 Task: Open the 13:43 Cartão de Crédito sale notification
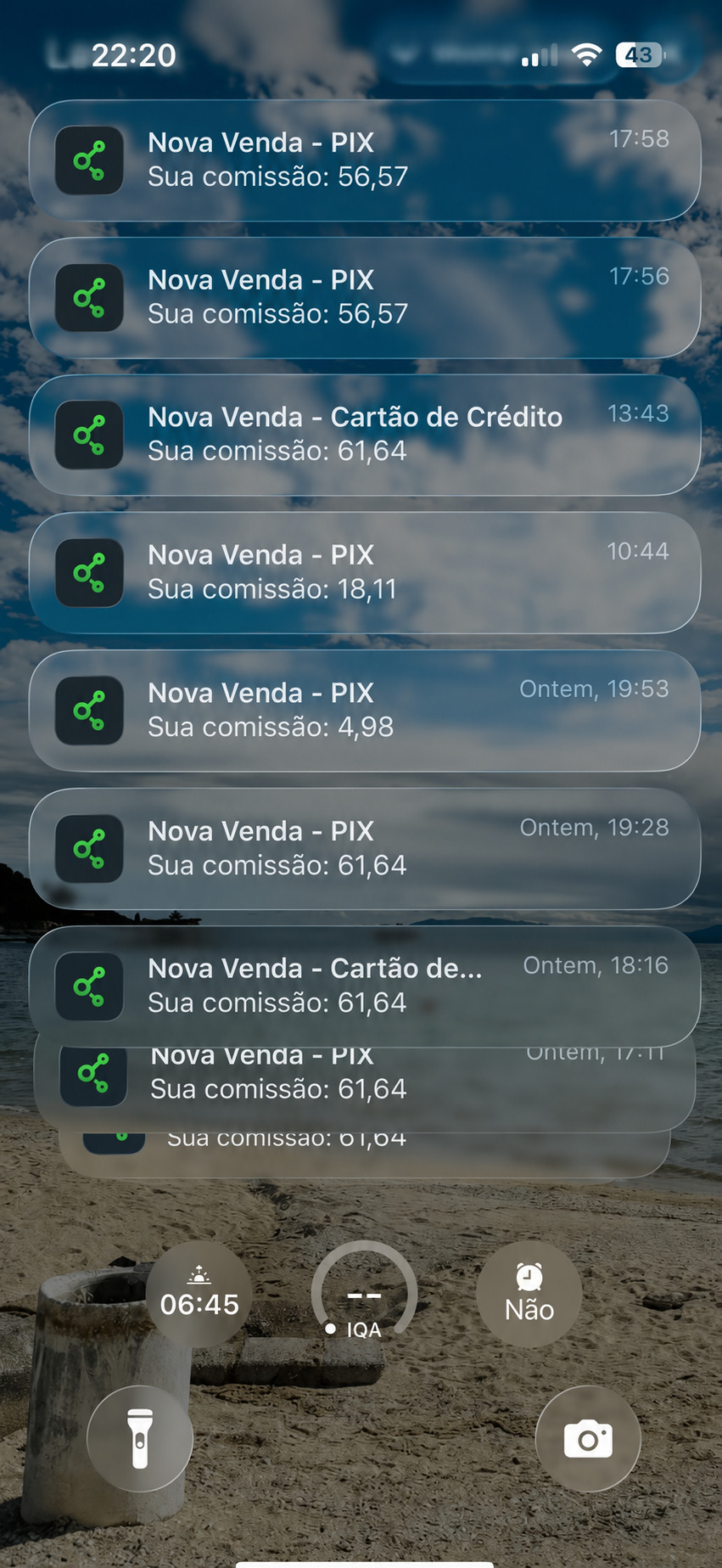point(365,436)
